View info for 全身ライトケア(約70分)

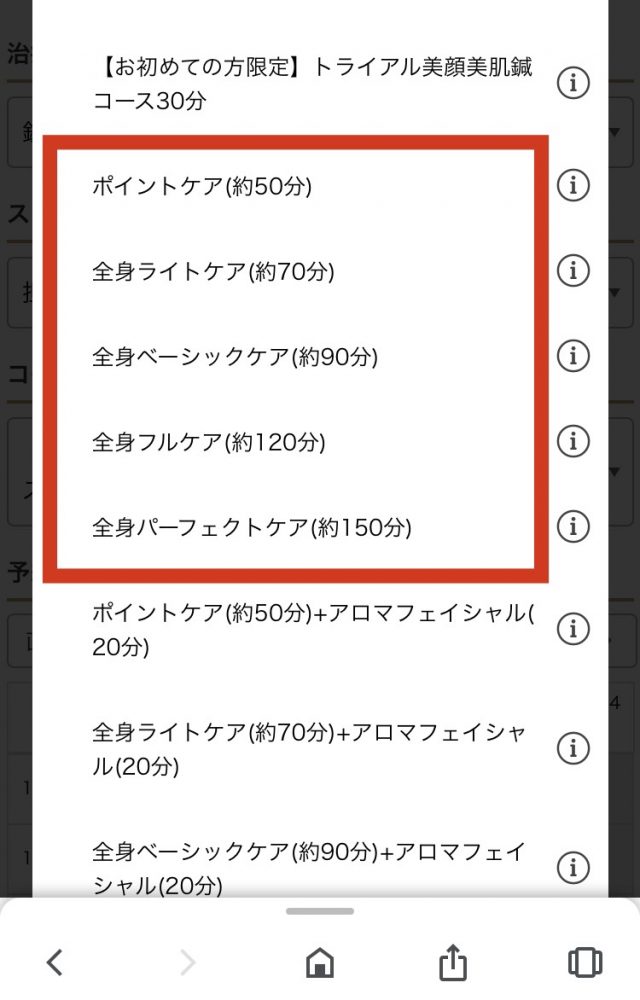click(573, 270)
